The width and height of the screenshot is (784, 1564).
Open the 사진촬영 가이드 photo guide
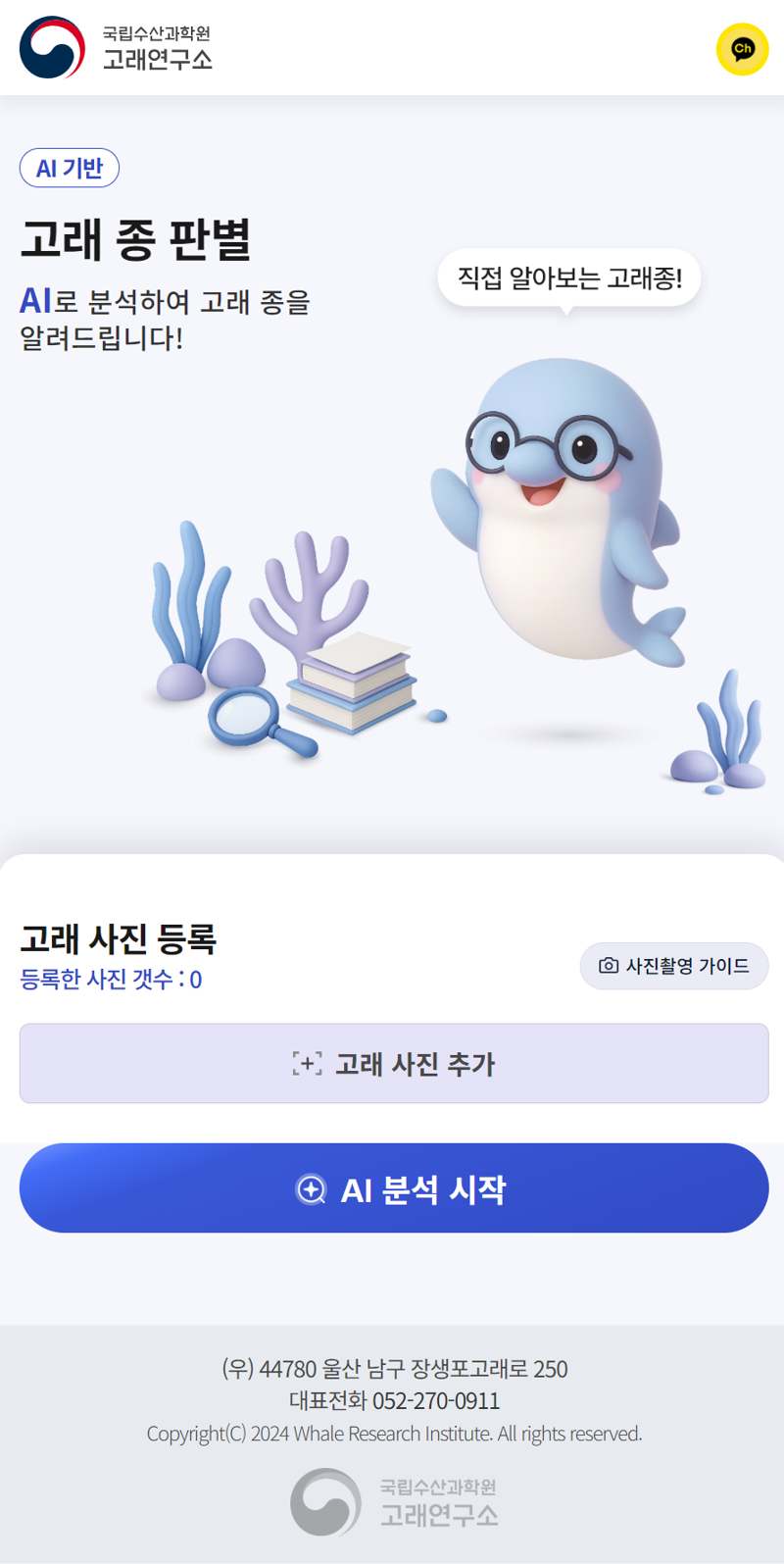pyautogui.click(x=674, y=966)
